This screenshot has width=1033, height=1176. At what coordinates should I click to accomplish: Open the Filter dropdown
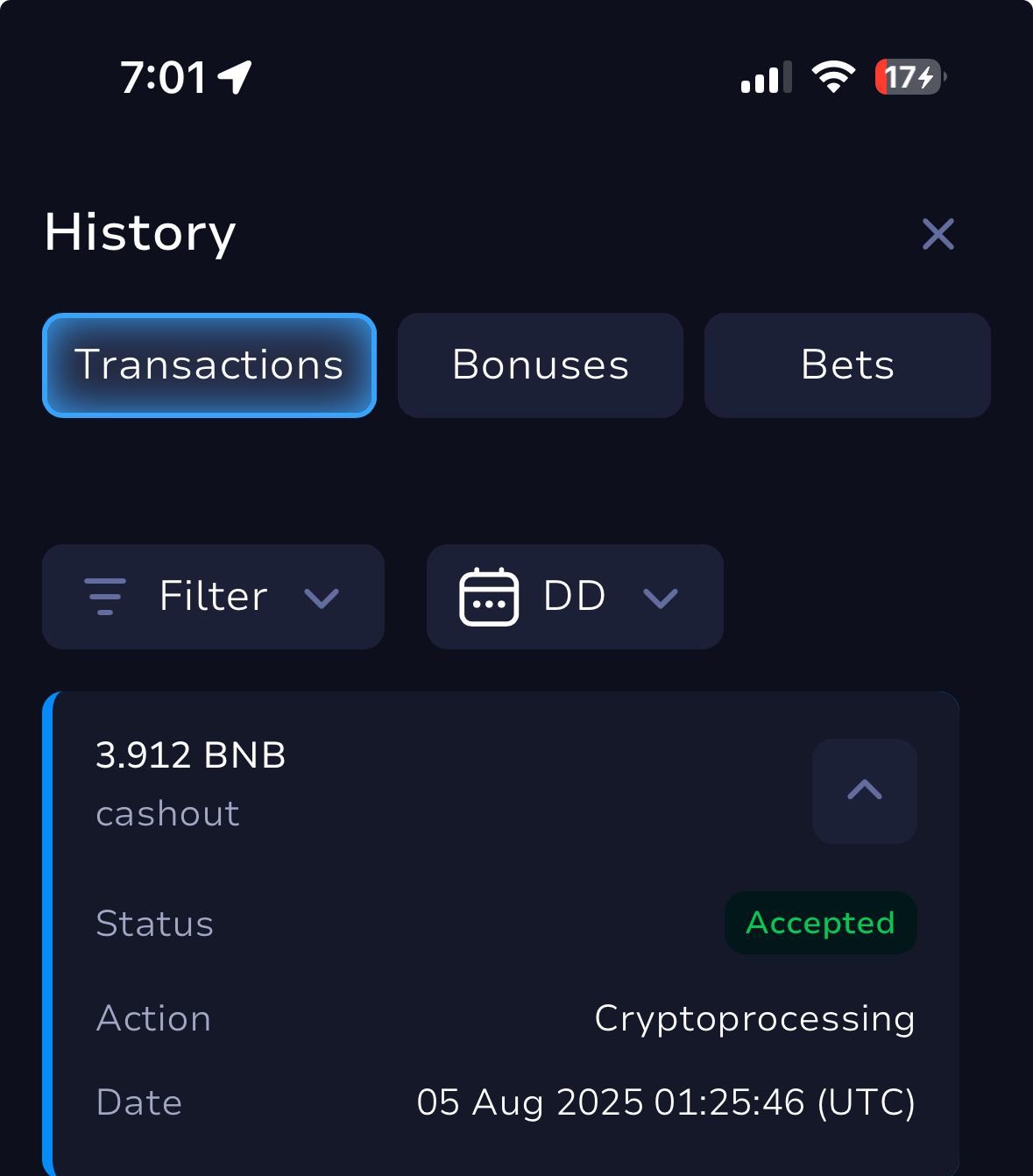pyautogui.click(x=213, y=597)
